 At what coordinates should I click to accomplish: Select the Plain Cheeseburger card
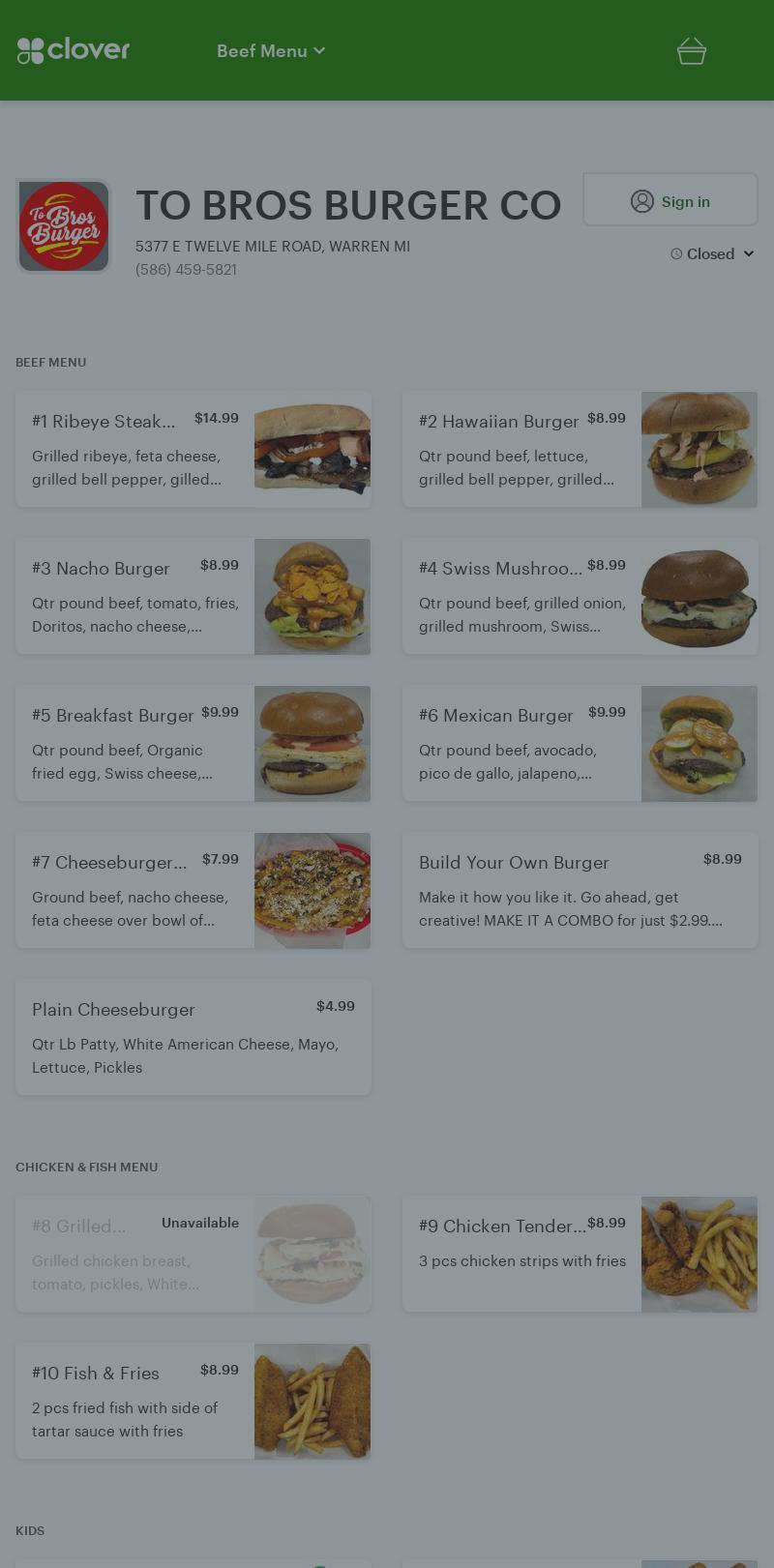click(193, 1038)
